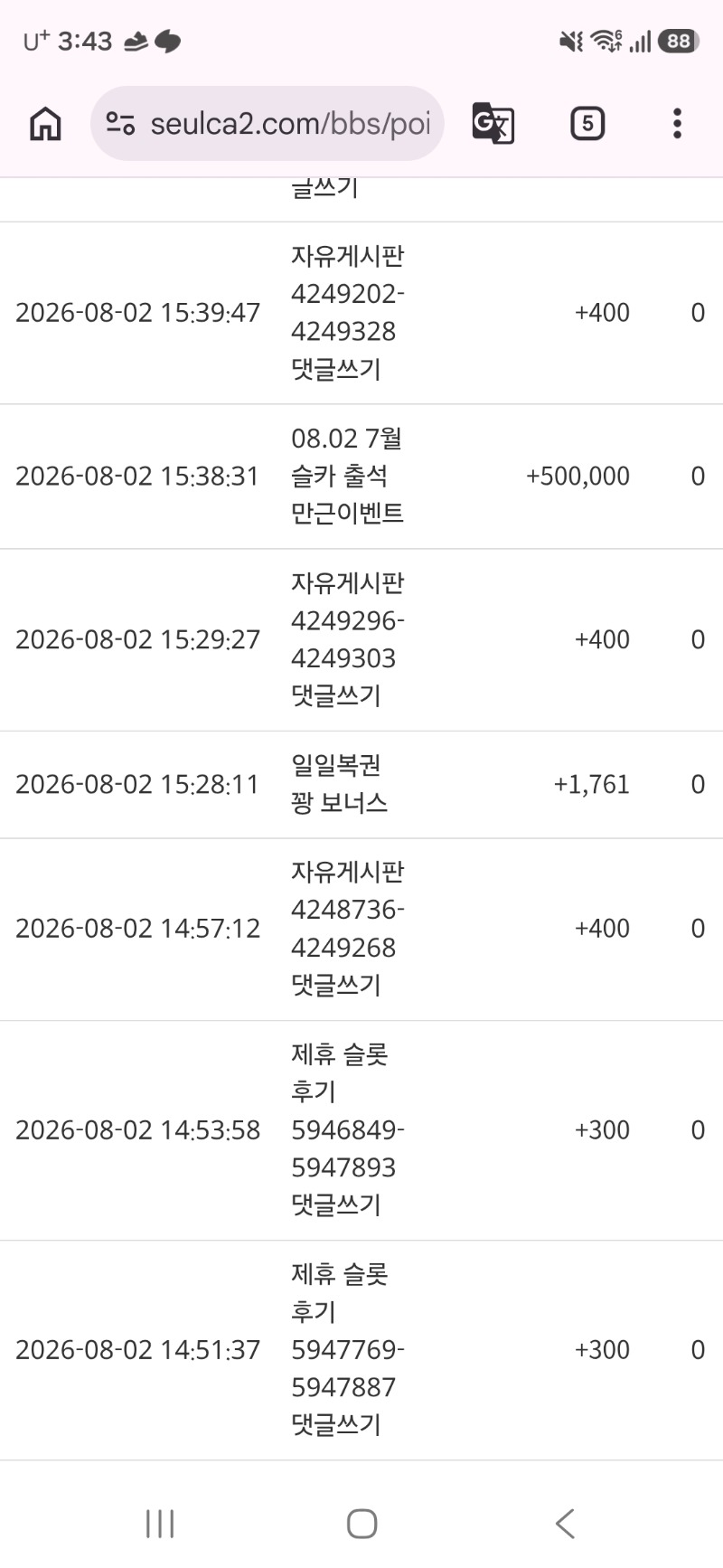This screenshot has width=723, height=1568.
Task: Open the browser overflow menu
Action: click(677, 124)
